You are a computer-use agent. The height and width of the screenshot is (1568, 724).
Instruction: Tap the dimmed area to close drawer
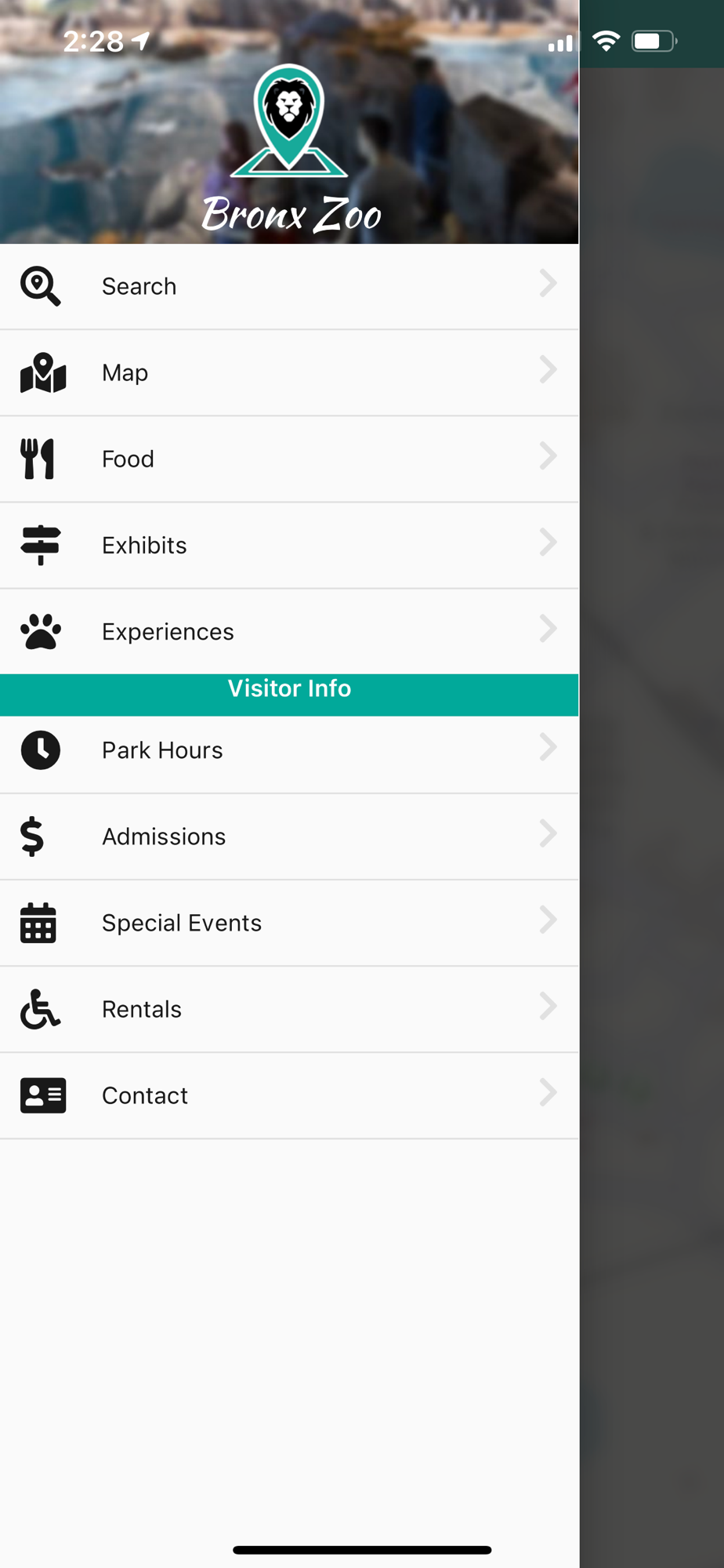[x=652, y=815]
